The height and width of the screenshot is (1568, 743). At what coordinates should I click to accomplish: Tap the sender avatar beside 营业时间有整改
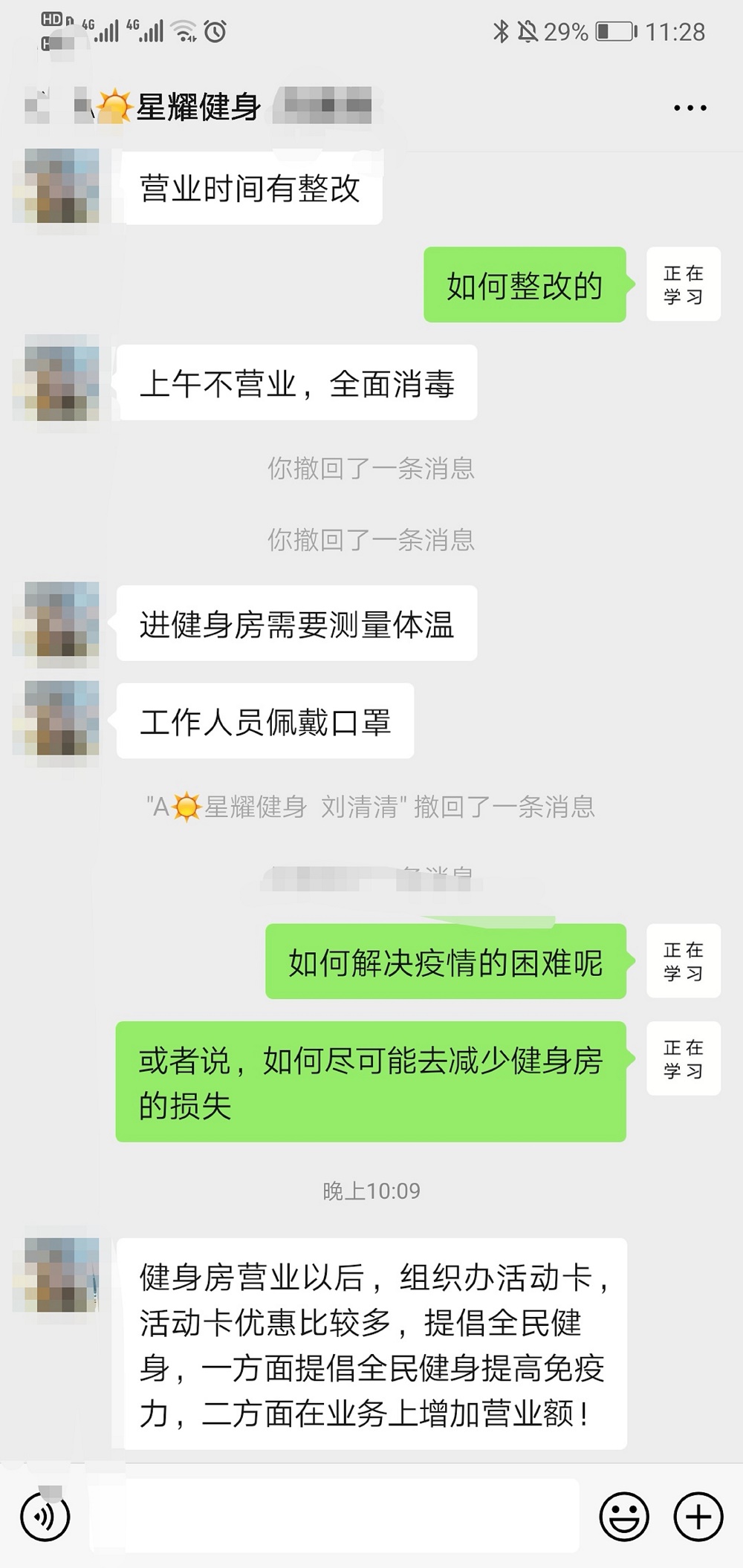click(x=62, y=186)
